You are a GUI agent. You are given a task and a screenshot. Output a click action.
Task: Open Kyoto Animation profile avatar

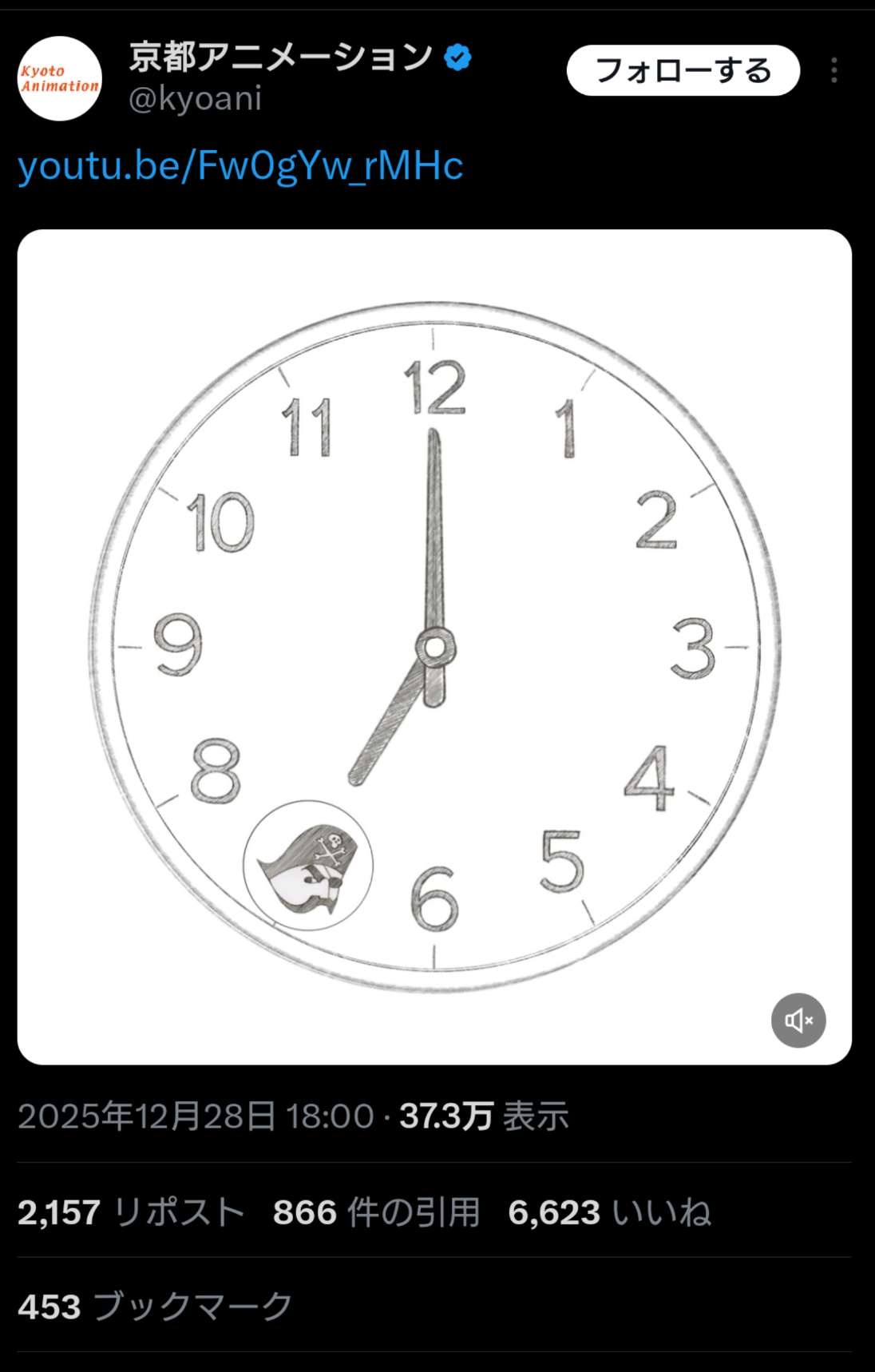[x=60, y=78]
